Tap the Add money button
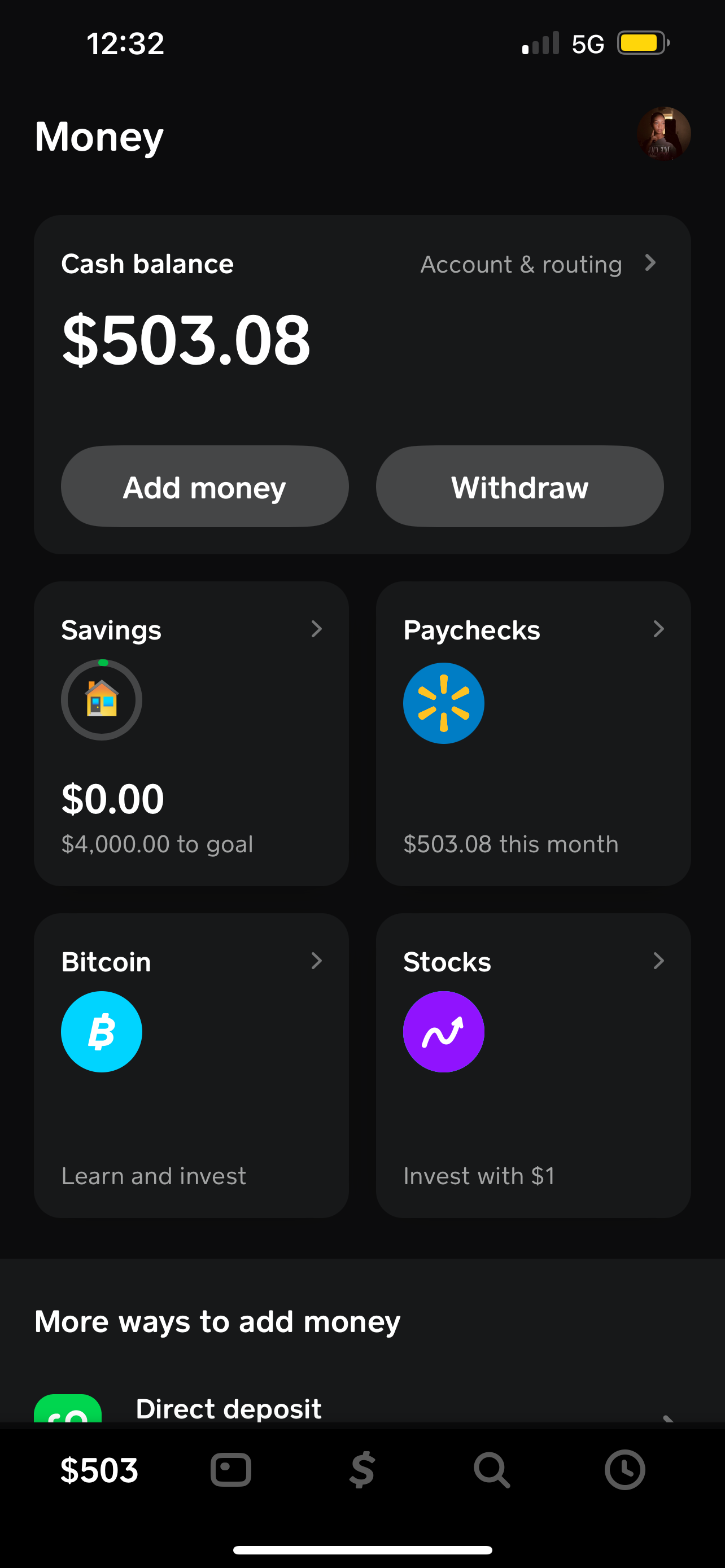The width and height of the screenshot is (725, 1568). [x=204, y=487]
